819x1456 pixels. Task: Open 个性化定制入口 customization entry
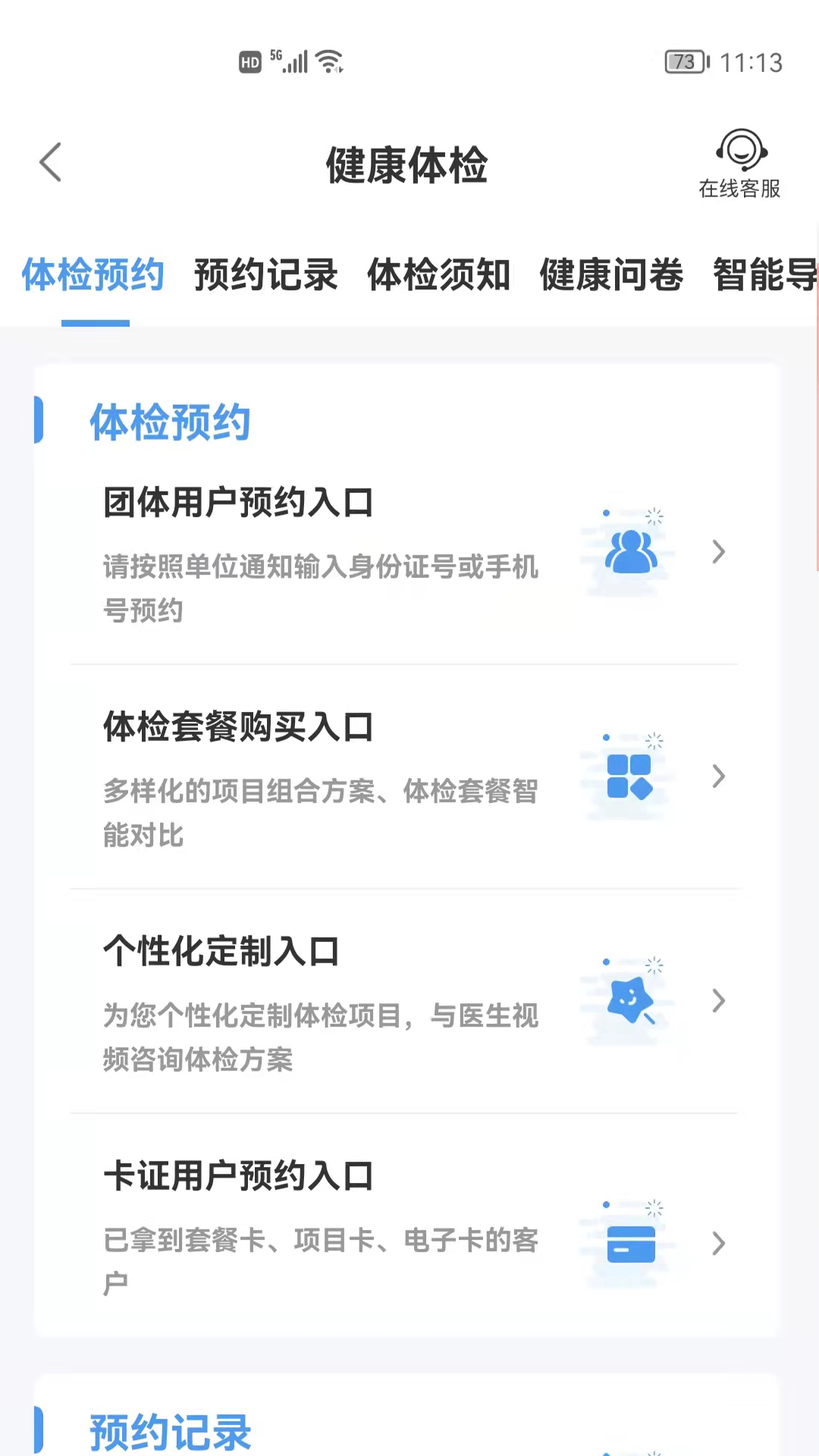221,952
